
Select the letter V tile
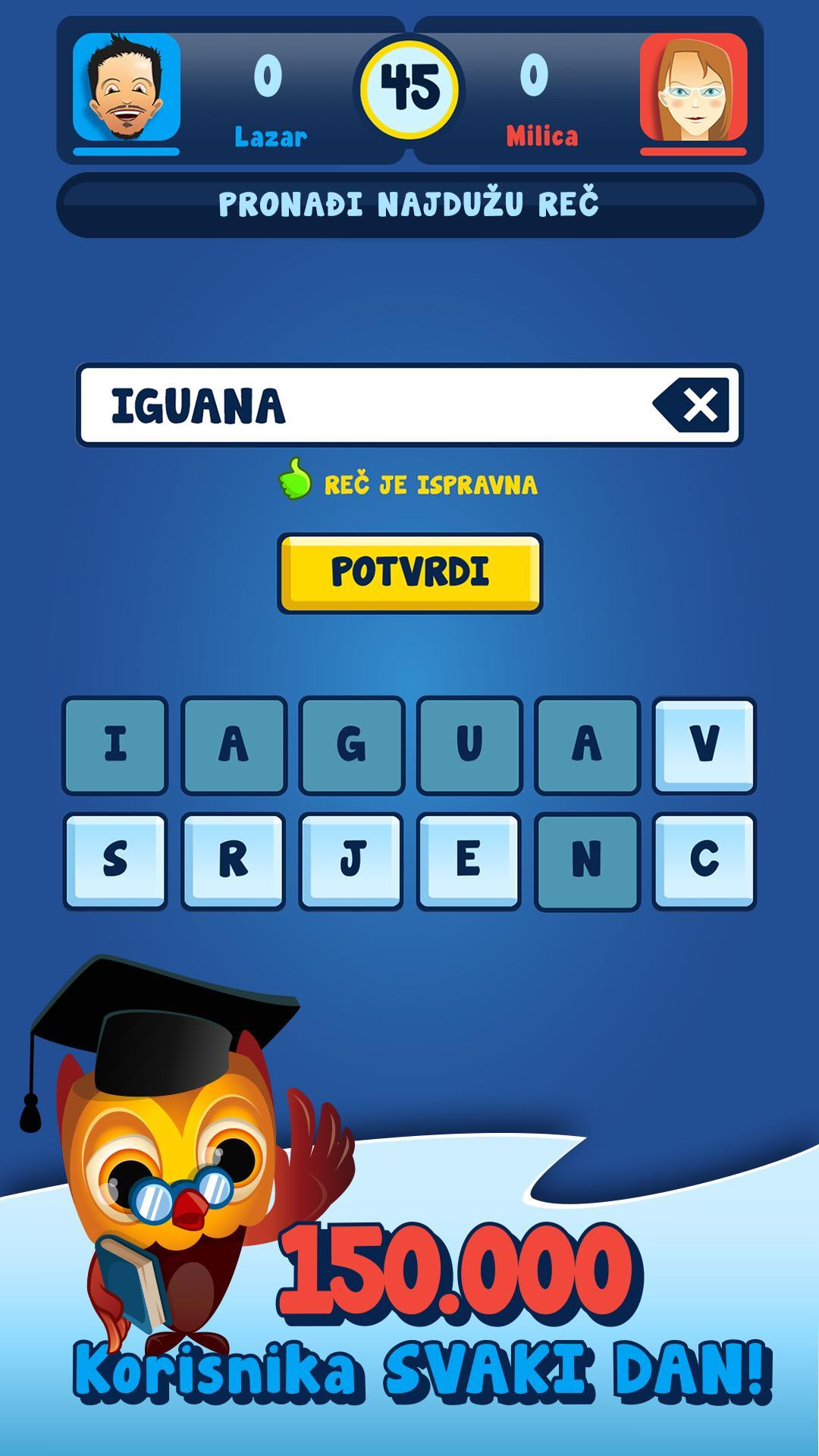pos(704,745)
